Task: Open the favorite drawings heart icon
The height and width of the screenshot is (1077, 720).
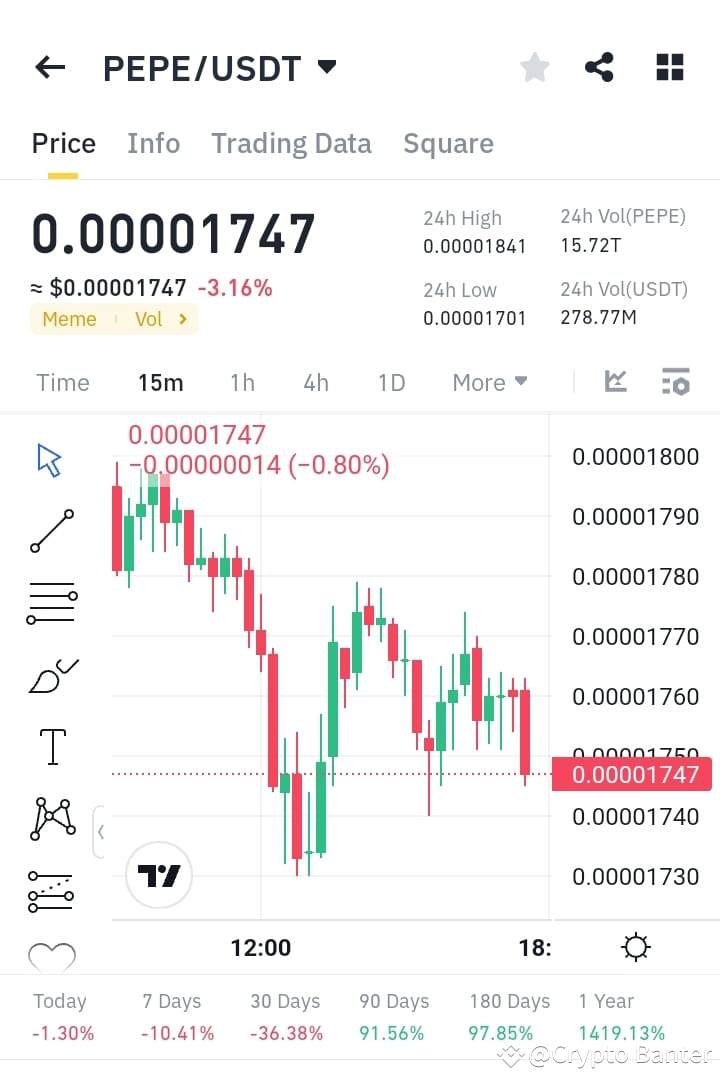Action: click(x=52, y=957)
